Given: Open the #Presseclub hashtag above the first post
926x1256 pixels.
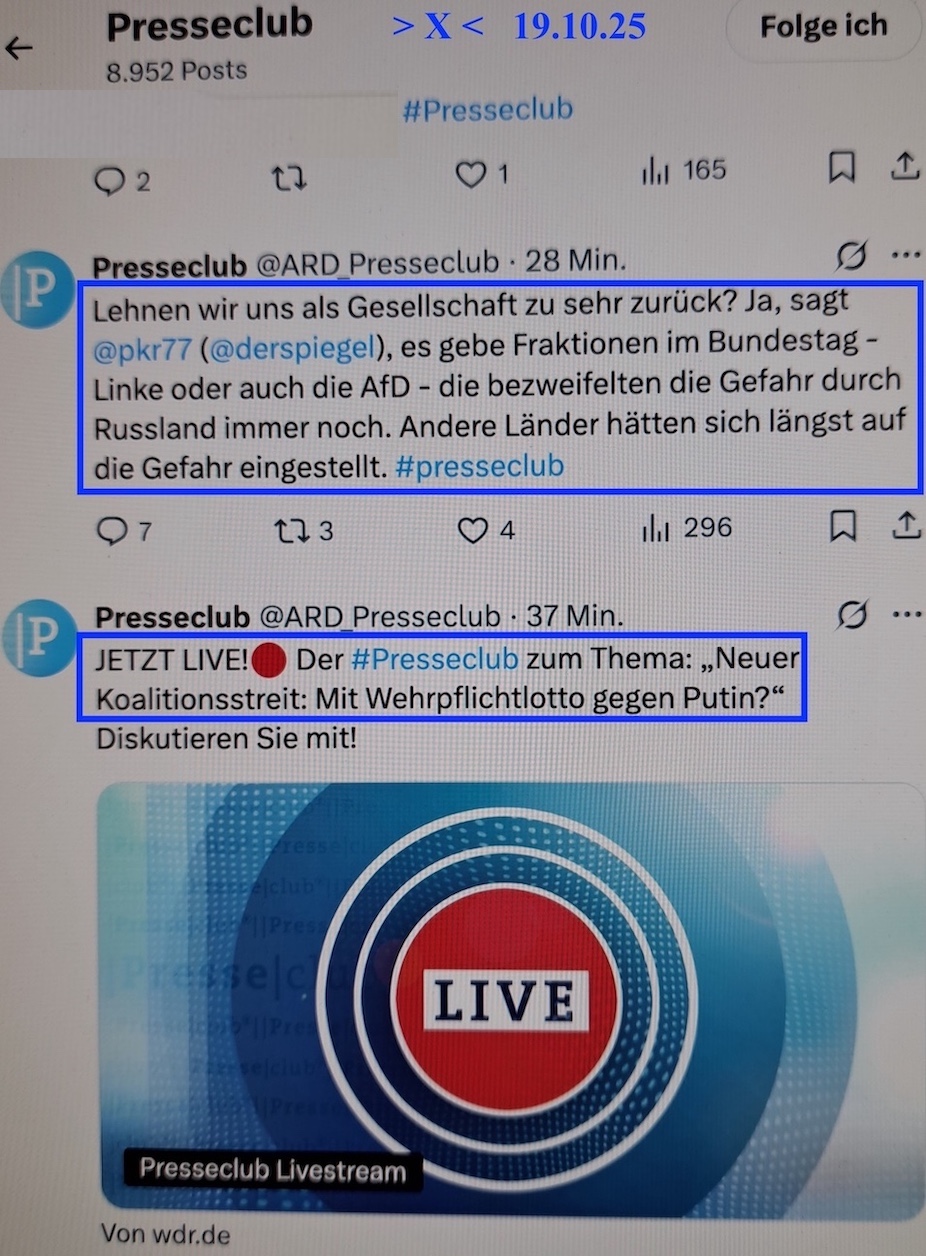Looking at the screenshot, I should pyautogui.click(x=487, y=109).
